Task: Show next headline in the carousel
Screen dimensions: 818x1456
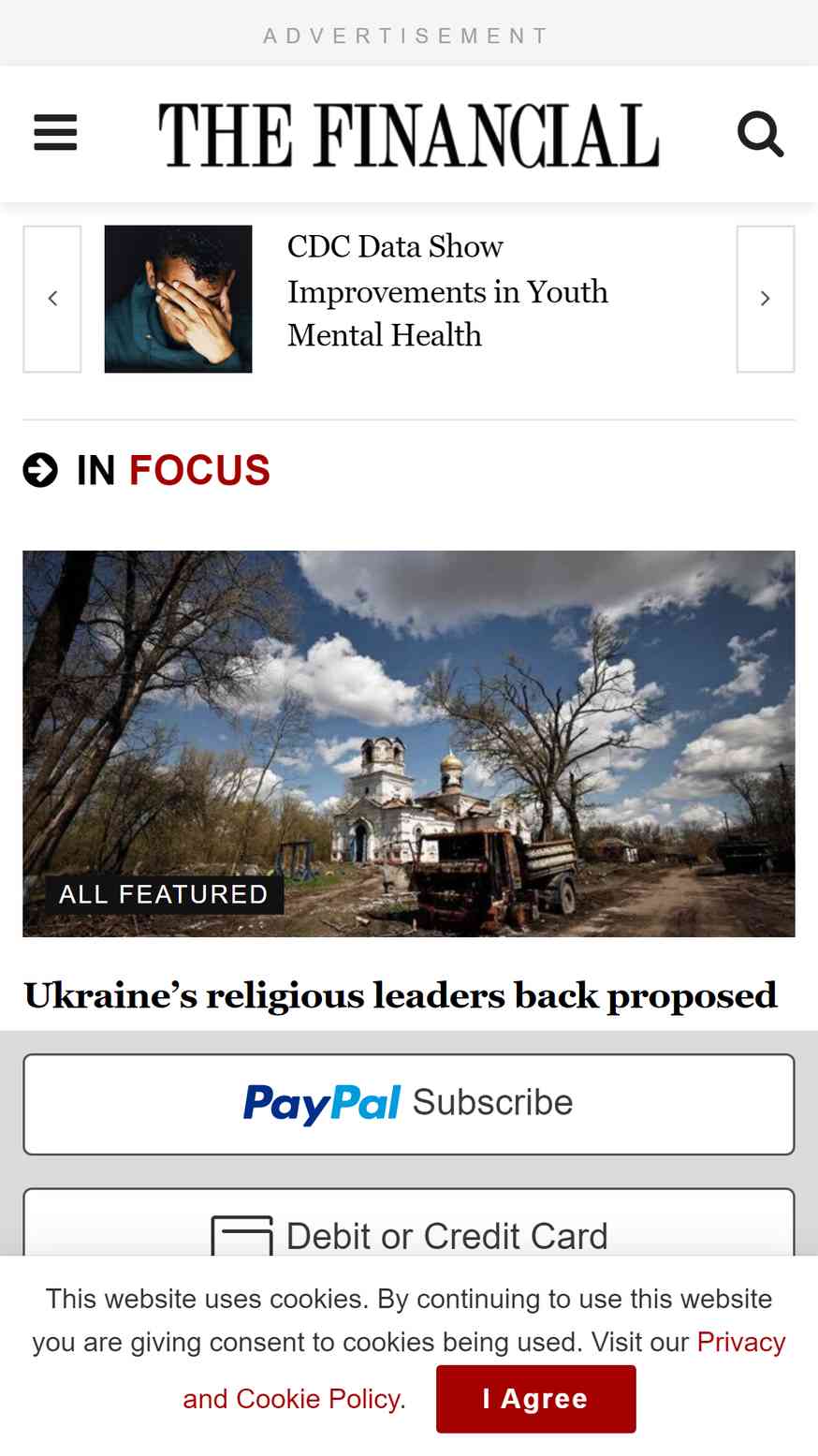Action: click(765, 299)
